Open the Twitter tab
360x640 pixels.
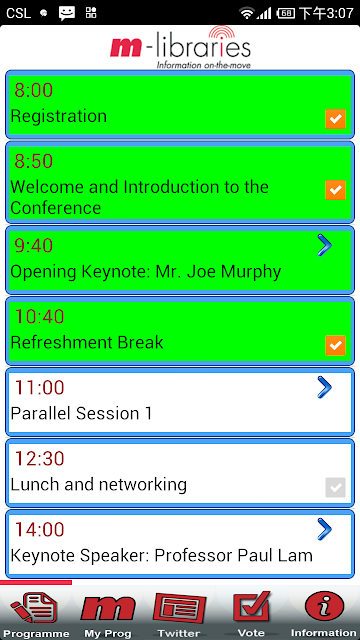(180, 613)
